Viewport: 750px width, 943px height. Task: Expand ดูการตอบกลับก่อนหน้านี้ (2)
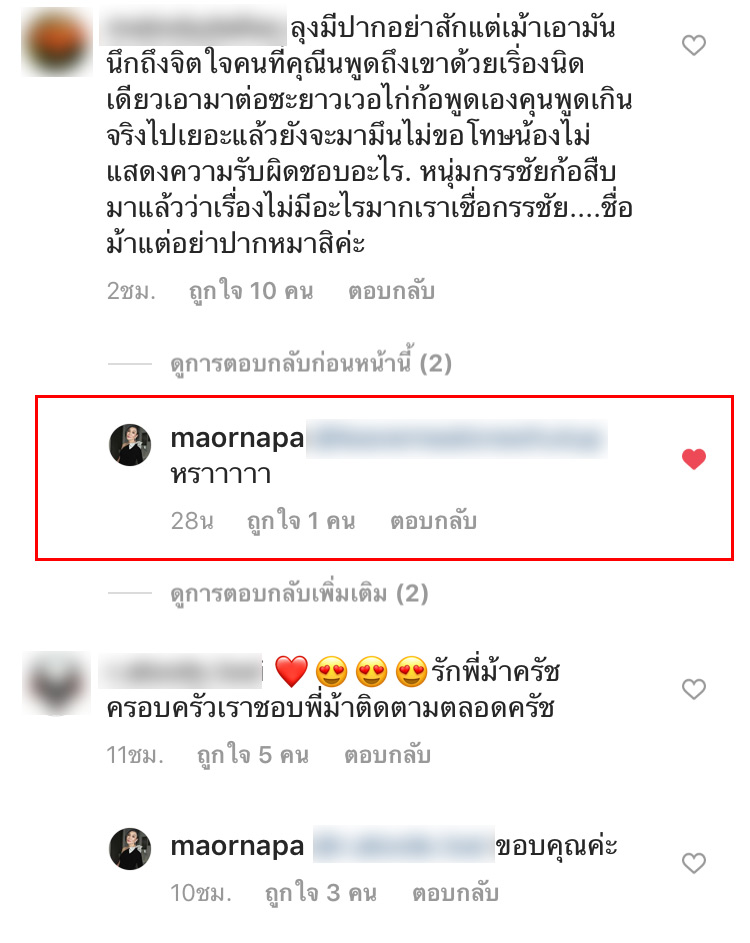pyautogui.click(x=310, y=365)
